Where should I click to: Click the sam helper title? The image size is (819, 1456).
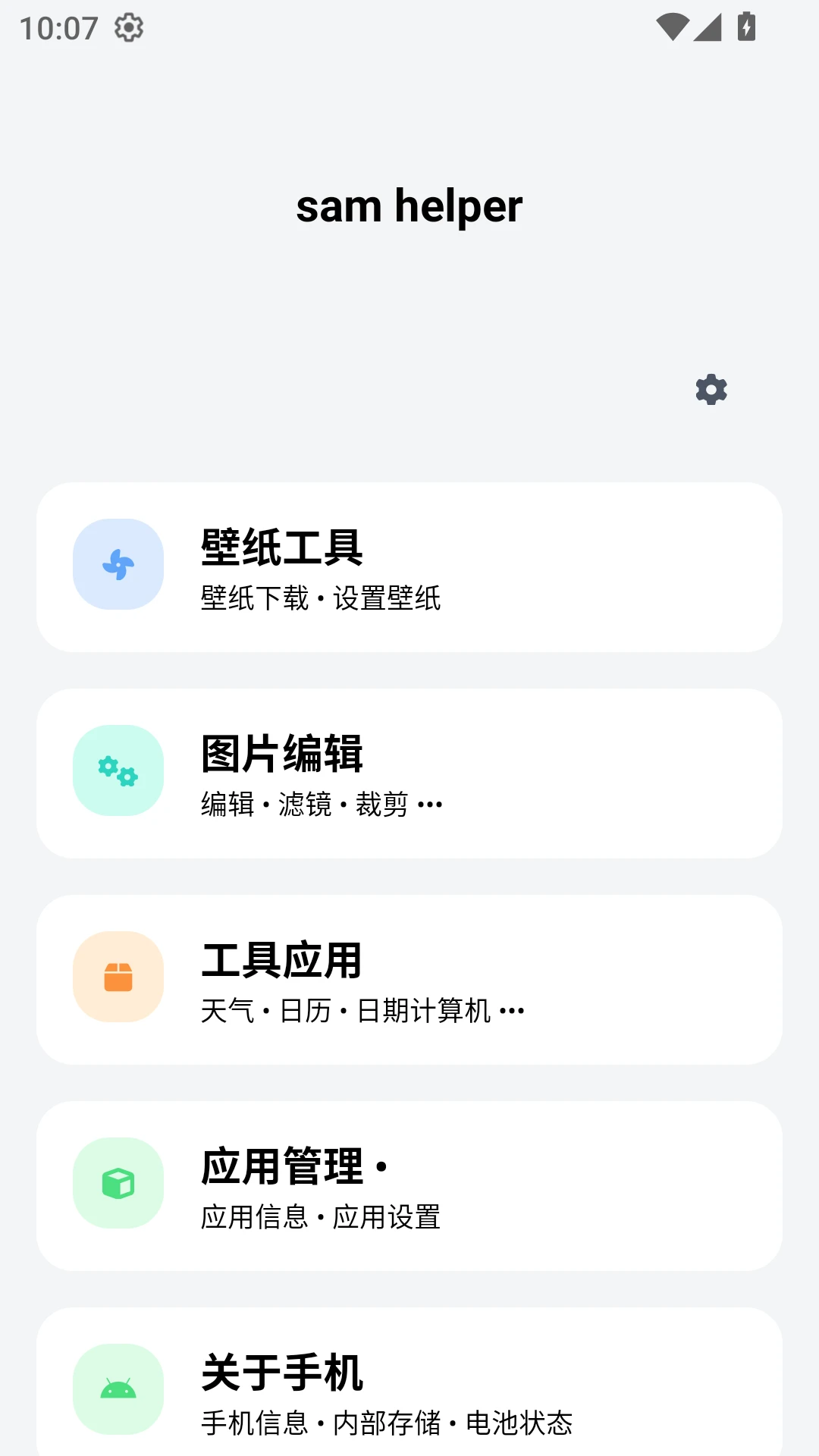(409, 206)
